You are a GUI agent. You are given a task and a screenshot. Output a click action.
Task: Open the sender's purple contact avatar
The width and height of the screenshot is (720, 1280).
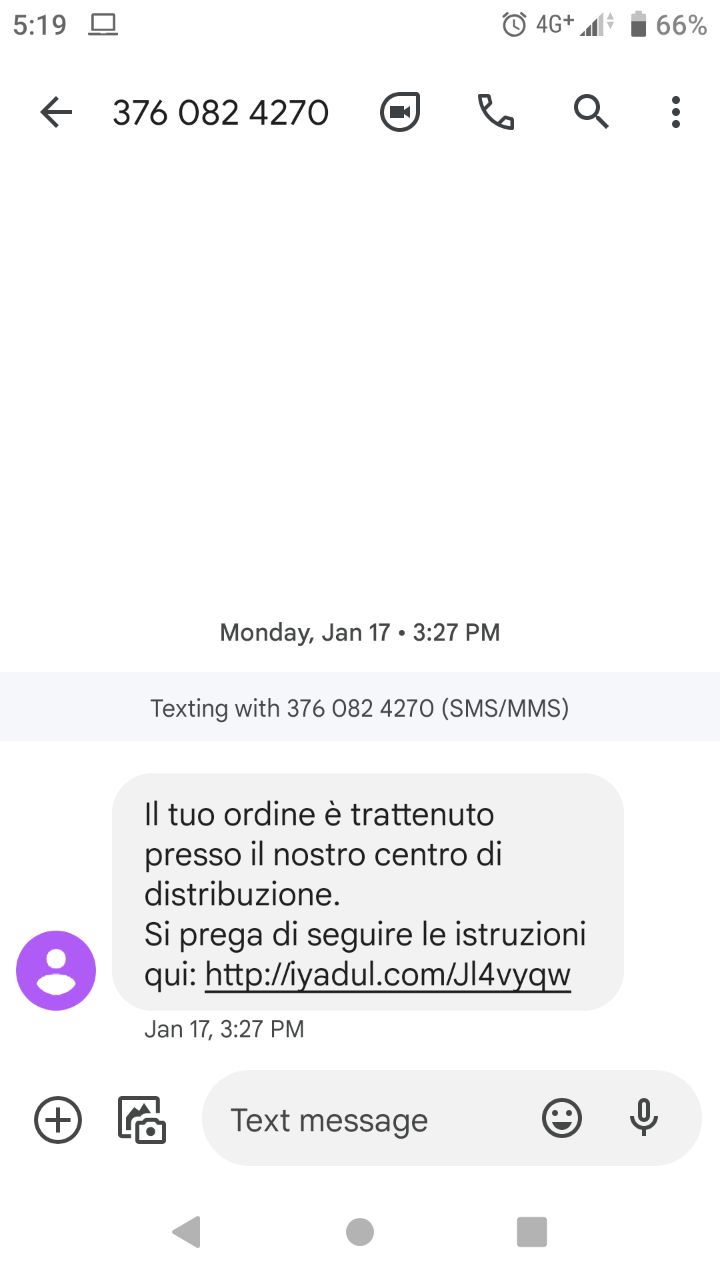tap(56, 970)
